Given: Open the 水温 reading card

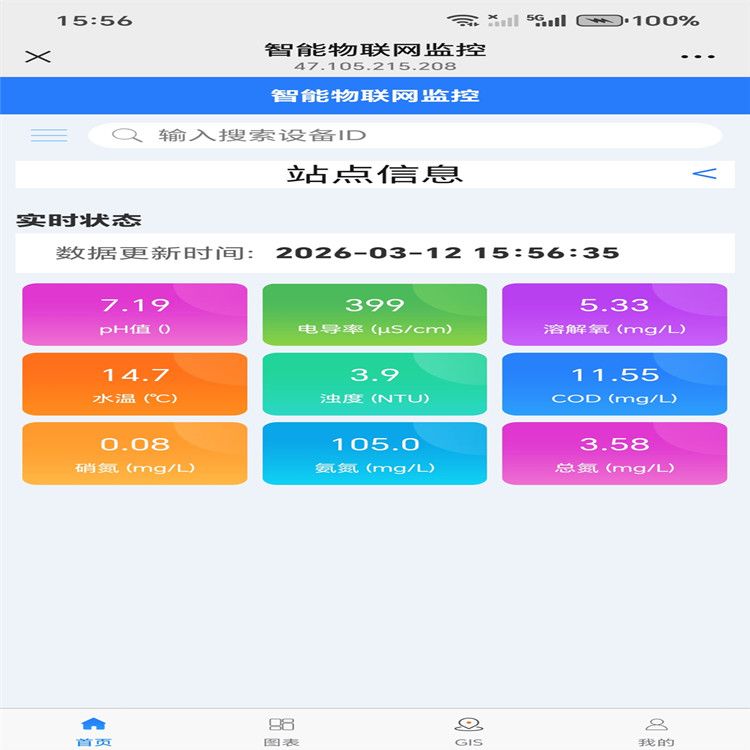Looking at the screenshot, I should (x=134, y=384).
